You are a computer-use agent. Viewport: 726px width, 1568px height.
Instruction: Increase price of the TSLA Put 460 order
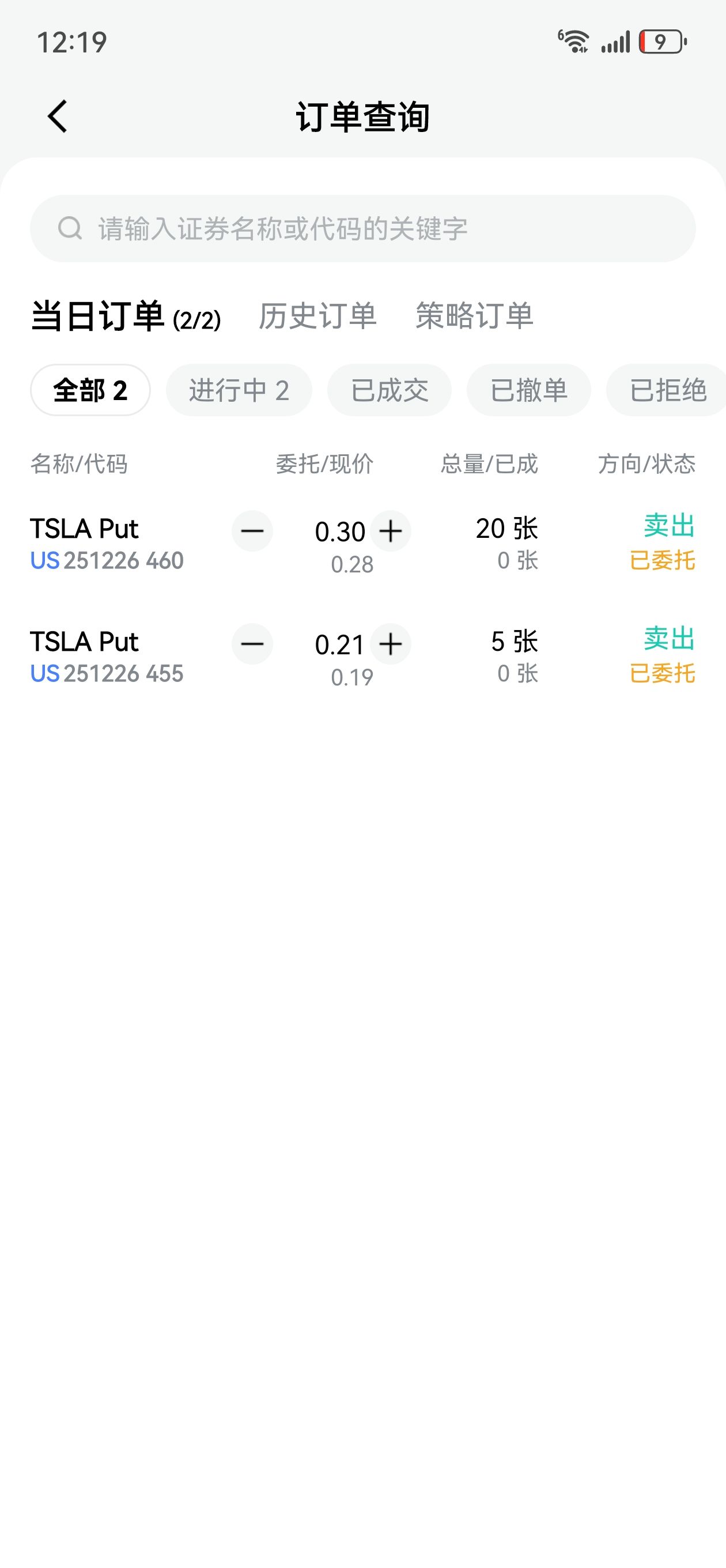[x=391, y=532]
